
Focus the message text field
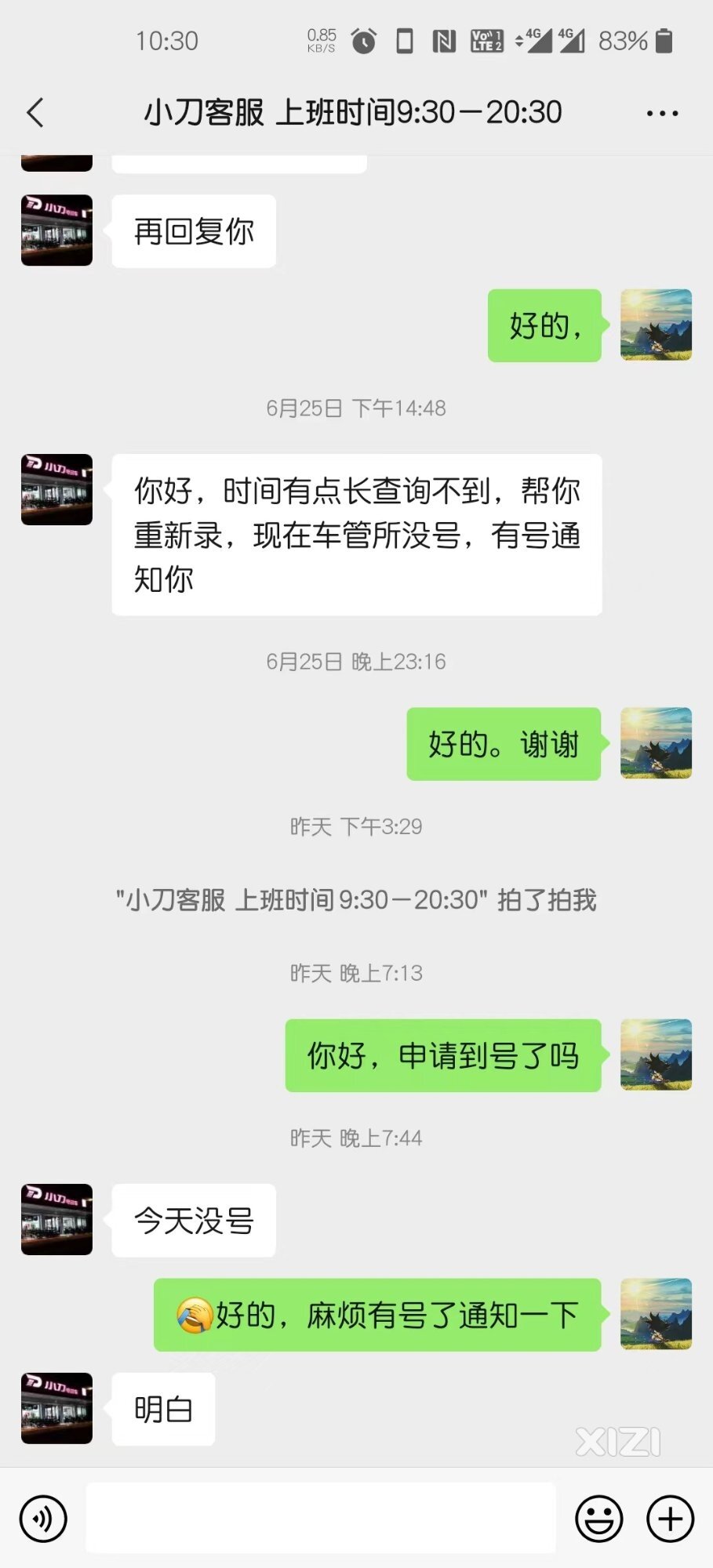pos(321,1518)
